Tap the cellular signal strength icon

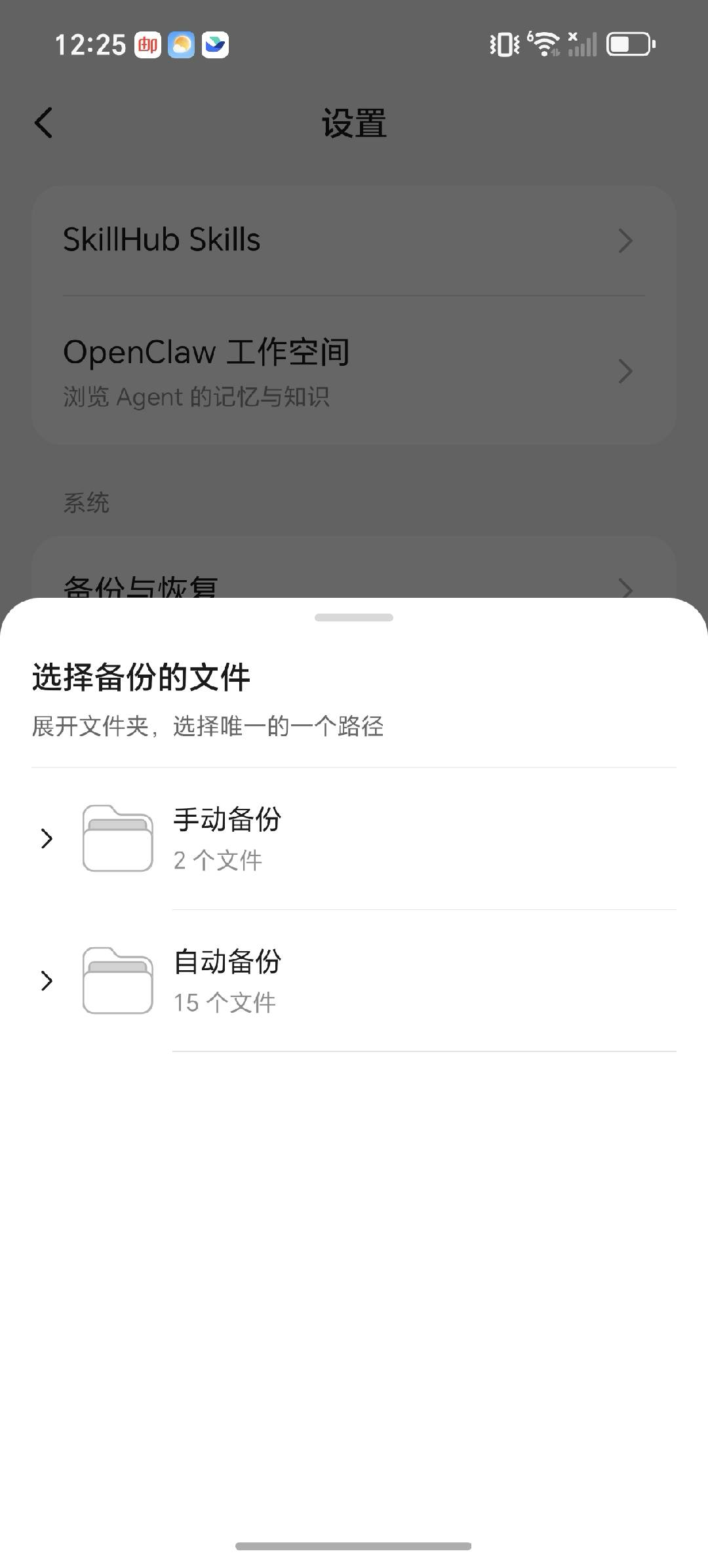click(x=582, y=45)
